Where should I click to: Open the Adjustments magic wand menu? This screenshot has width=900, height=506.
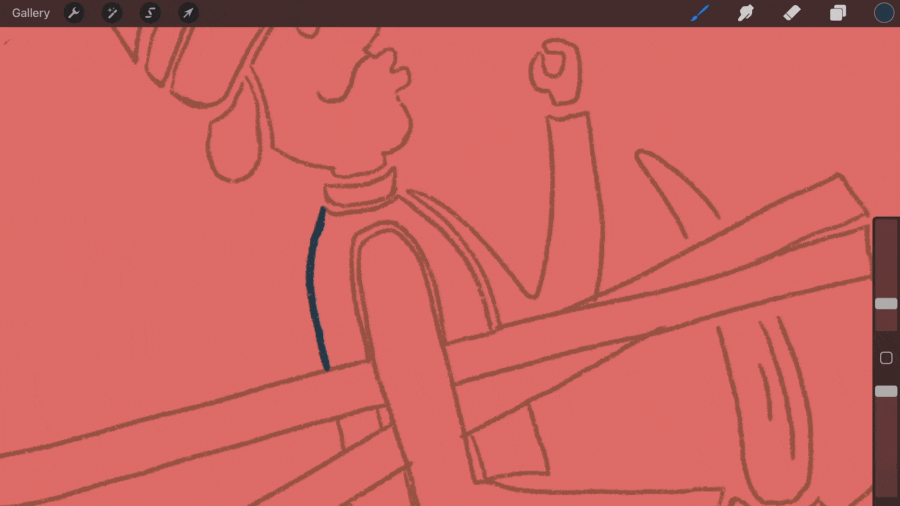click(112, 13)
